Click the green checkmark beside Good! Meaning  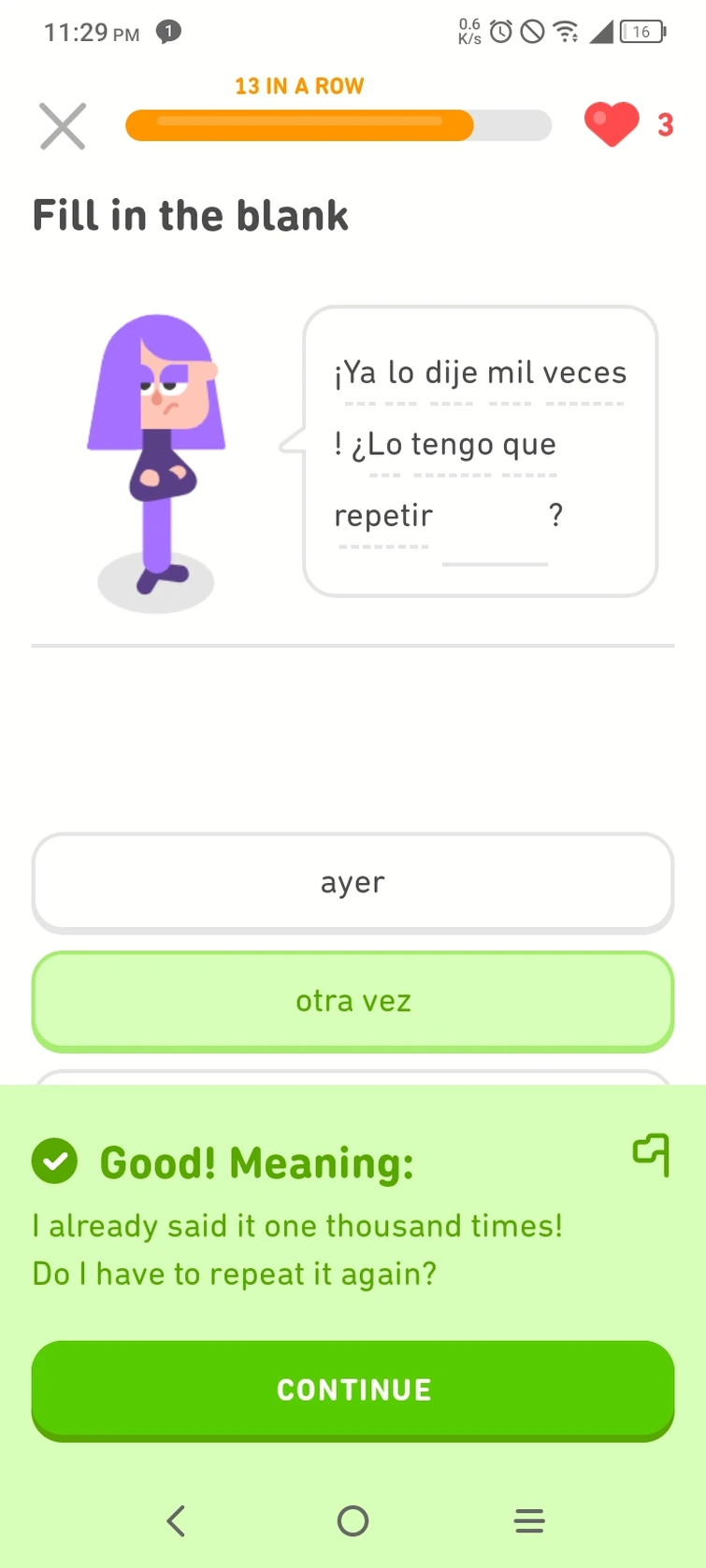click(54, 1162)
